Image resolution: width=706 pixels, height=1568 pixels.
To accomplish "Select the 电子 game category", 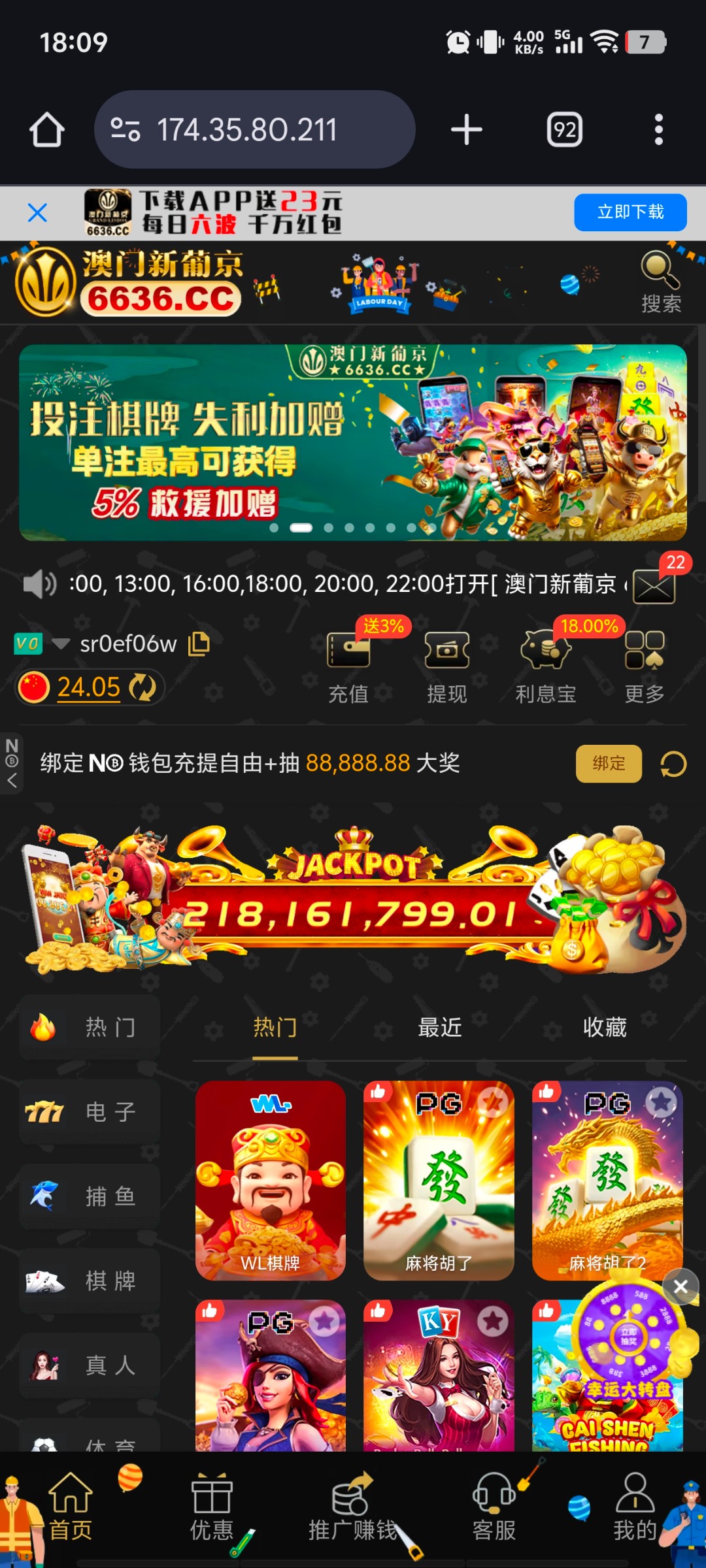I will (90, 1111).
